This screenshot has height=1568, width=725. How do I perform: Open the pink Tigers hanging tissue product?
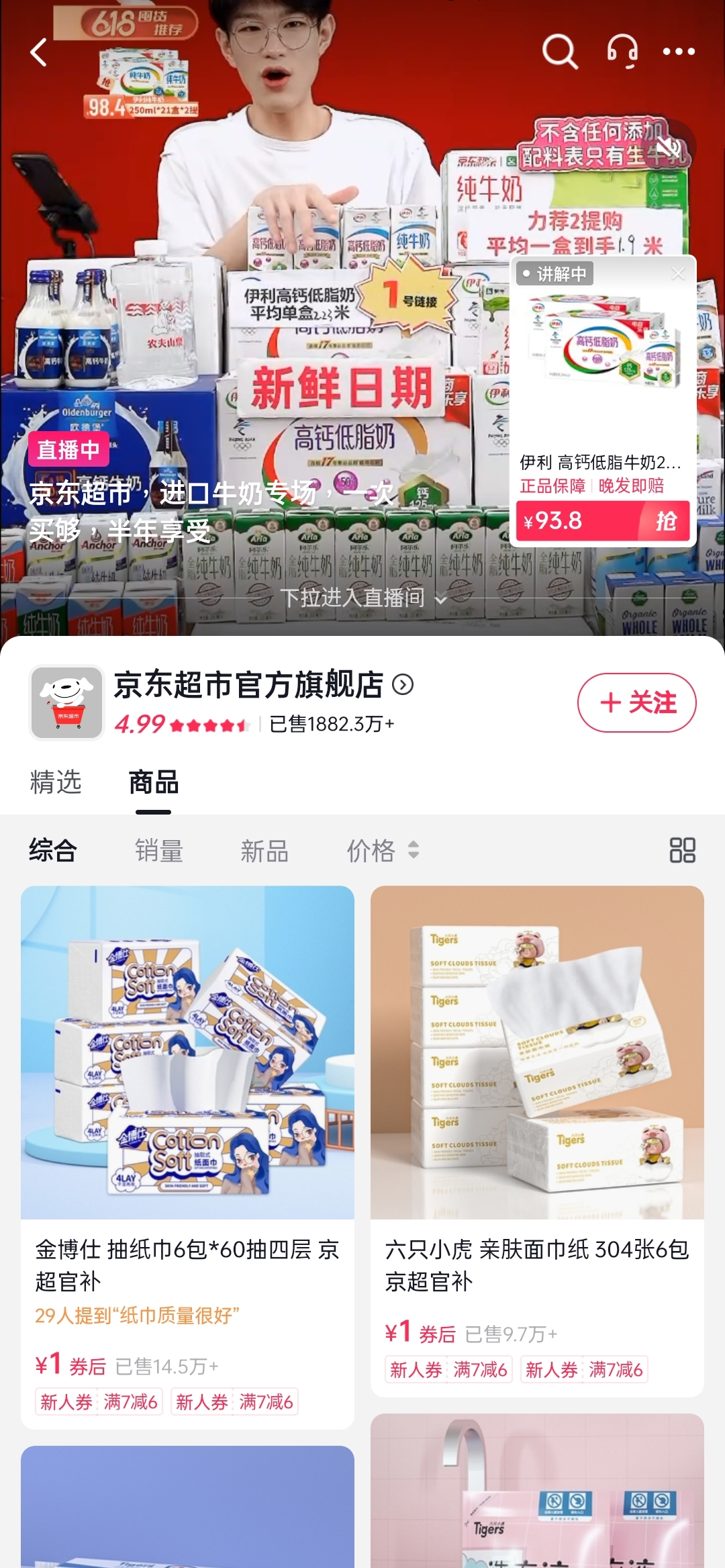537,1497
